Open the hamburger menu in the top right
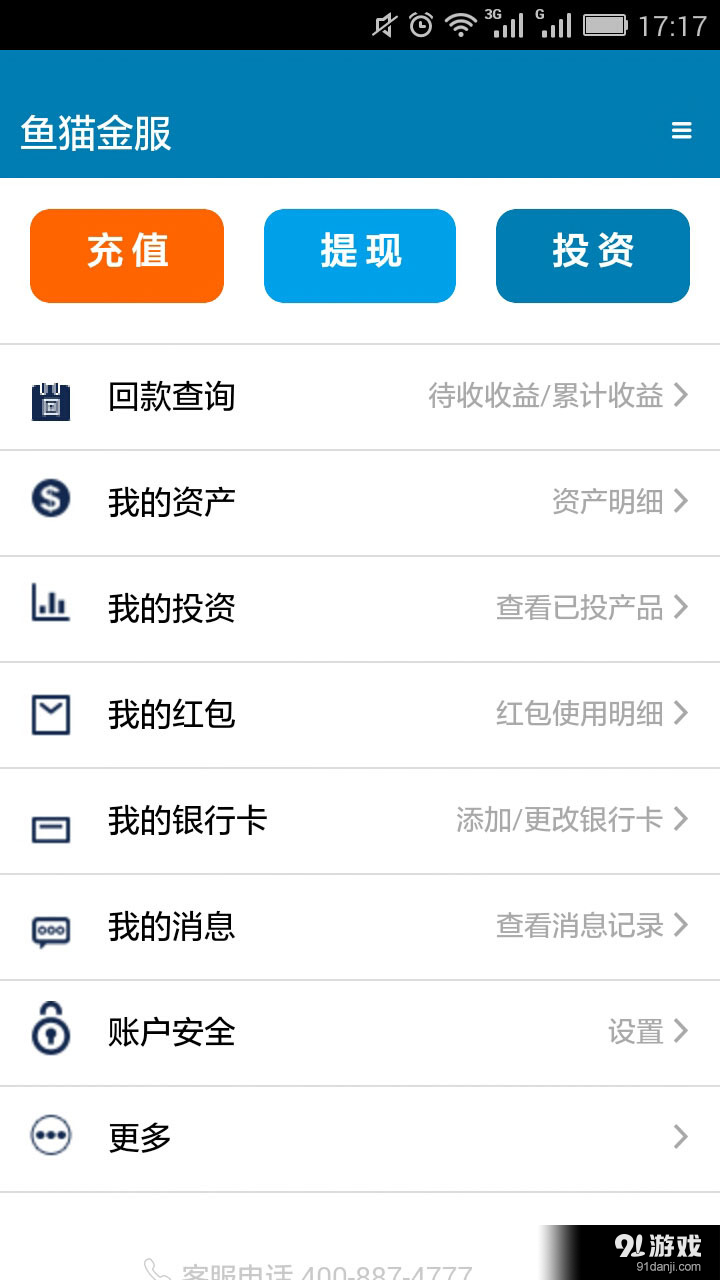Viewport: 720px width, 1280px height. pyautogui.click(x=682, y=130)
